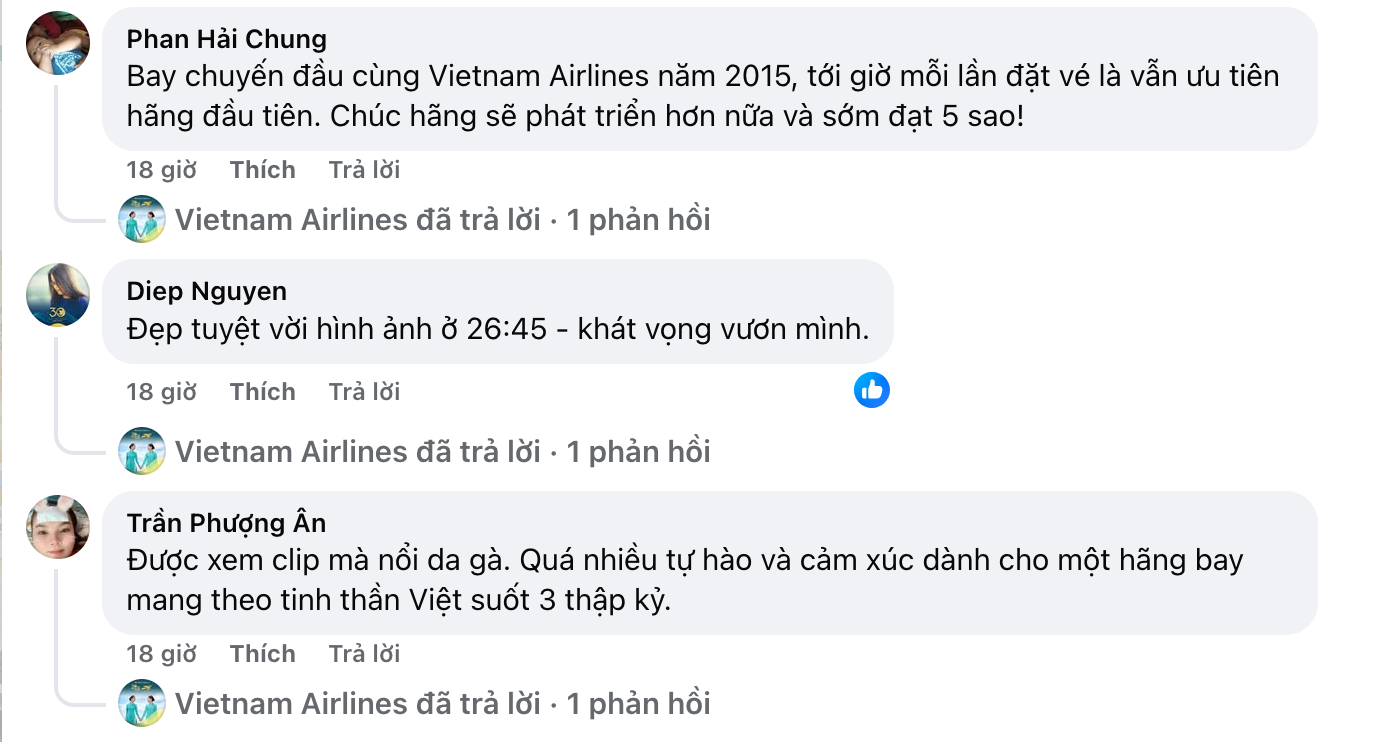The image size is (1376, 742).
Task: Open the 18 giờ timestamp on Diep Nguyen's comment
Action: [161, 391]
